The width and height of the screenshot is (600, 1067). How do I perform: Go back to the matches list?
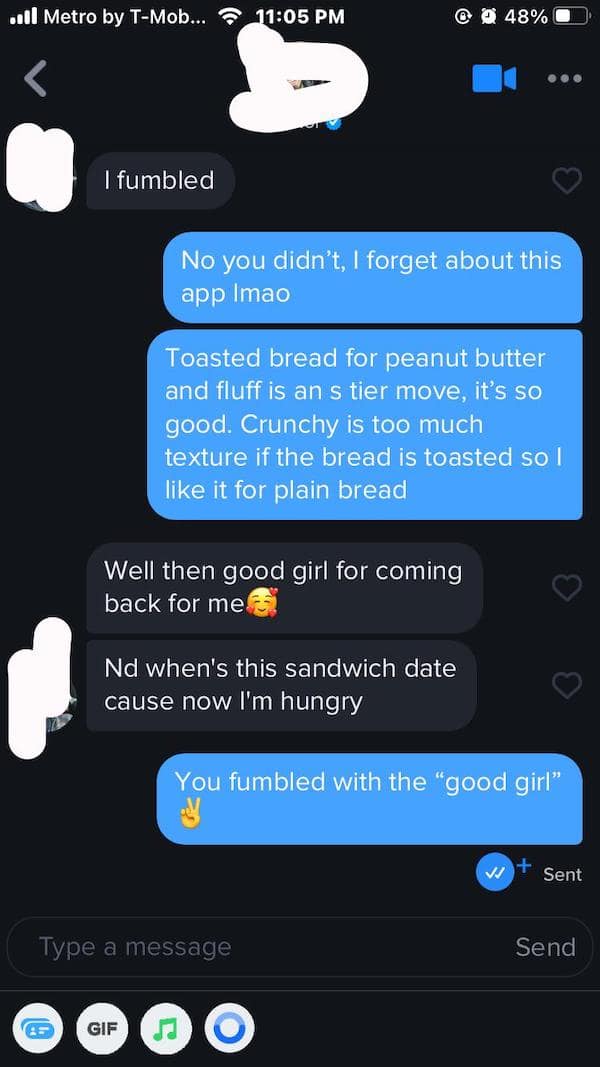point(35,78)
